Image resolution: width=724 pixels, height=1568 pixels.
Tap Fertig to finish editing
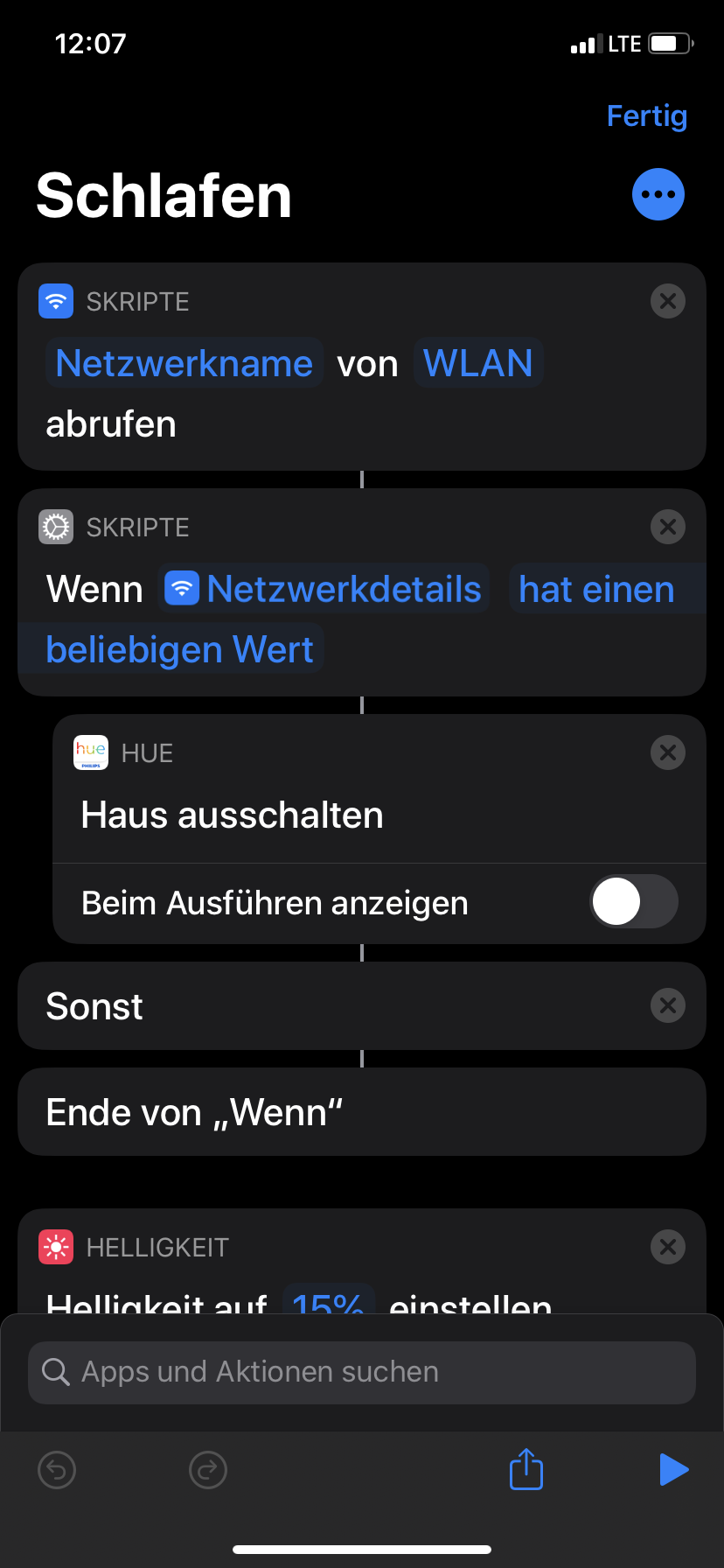coord(646,115)
